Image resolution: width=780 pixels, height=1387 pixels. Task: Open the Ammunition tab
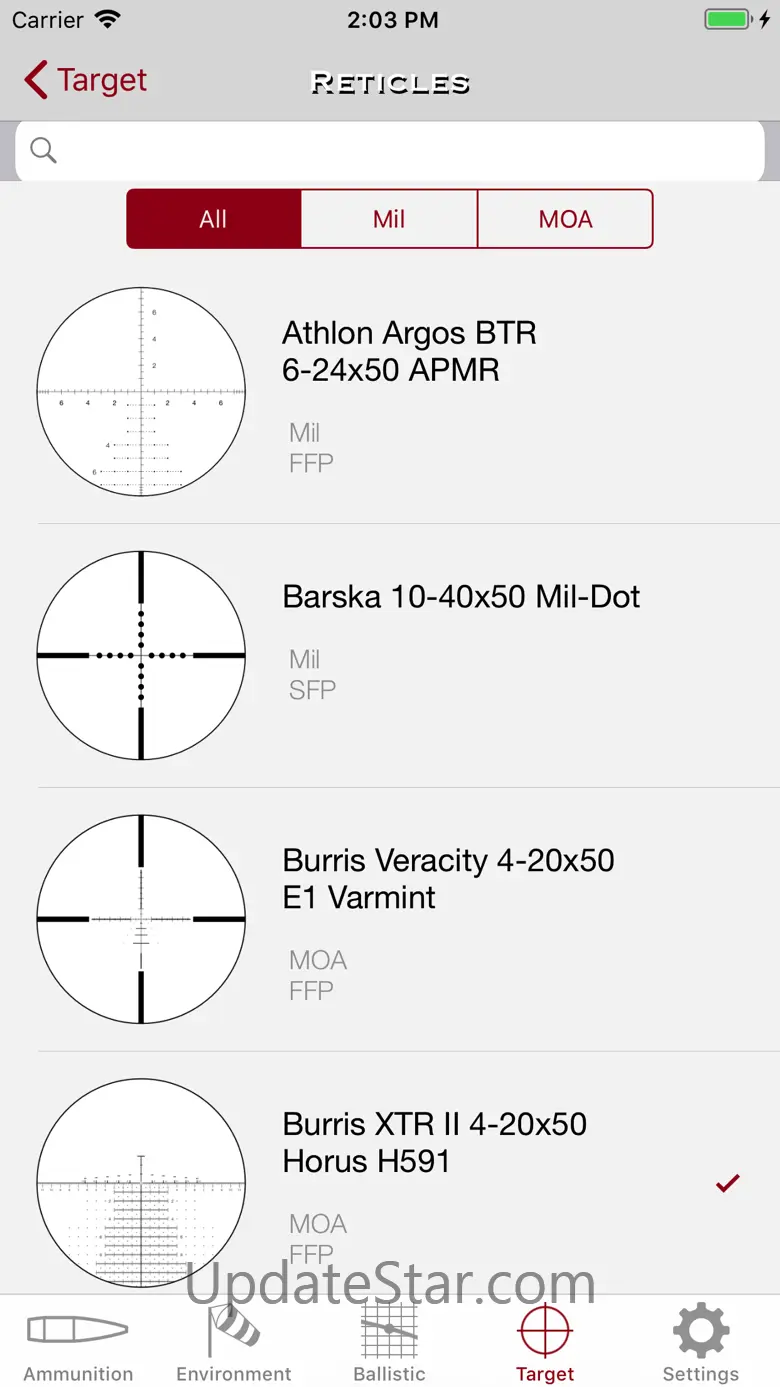click(x=78, y=1342)
